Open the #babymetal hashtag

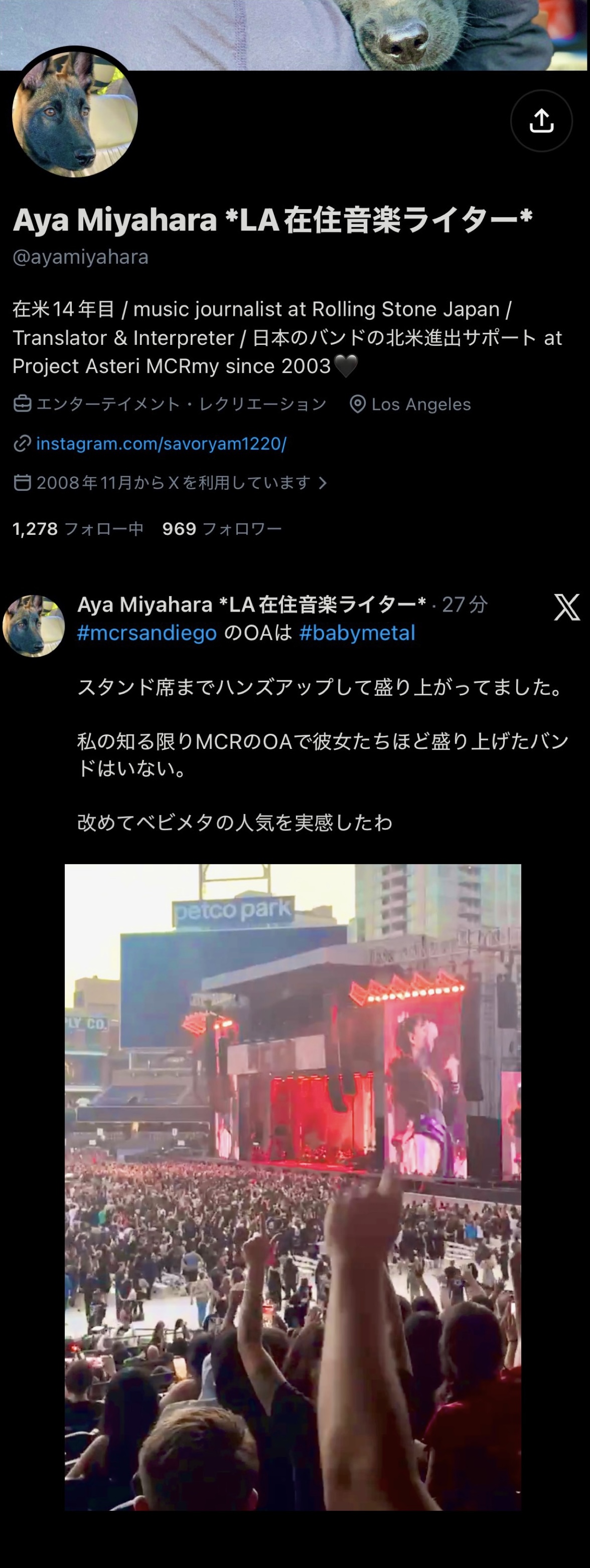tap(357, 633)
